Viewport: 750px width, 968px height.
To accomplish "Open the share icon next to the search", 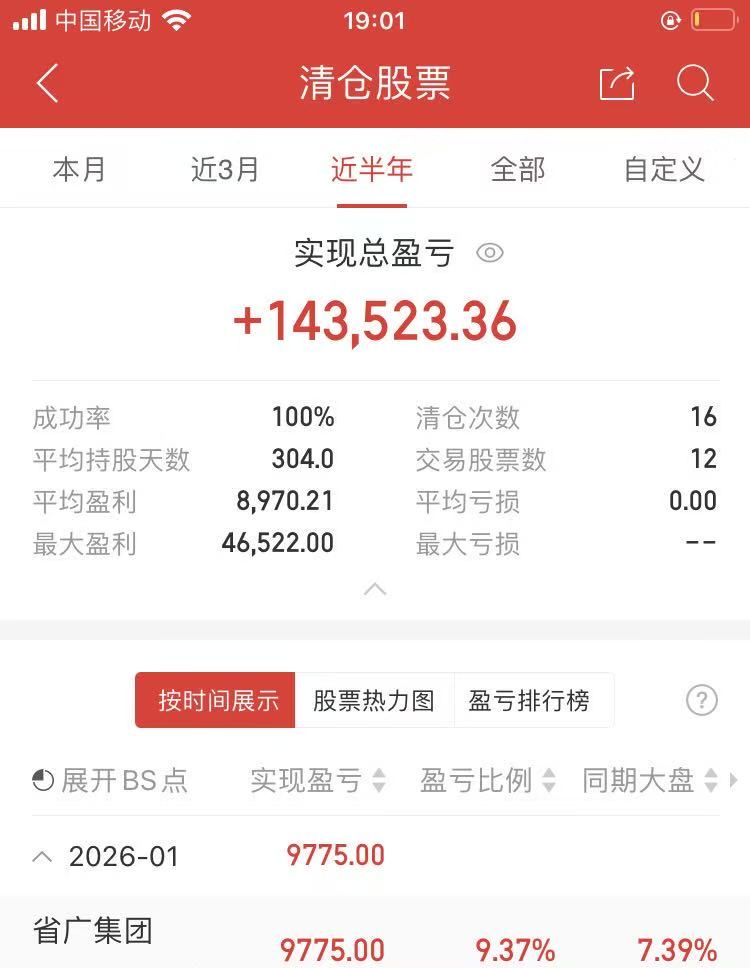I will [617, 83].
